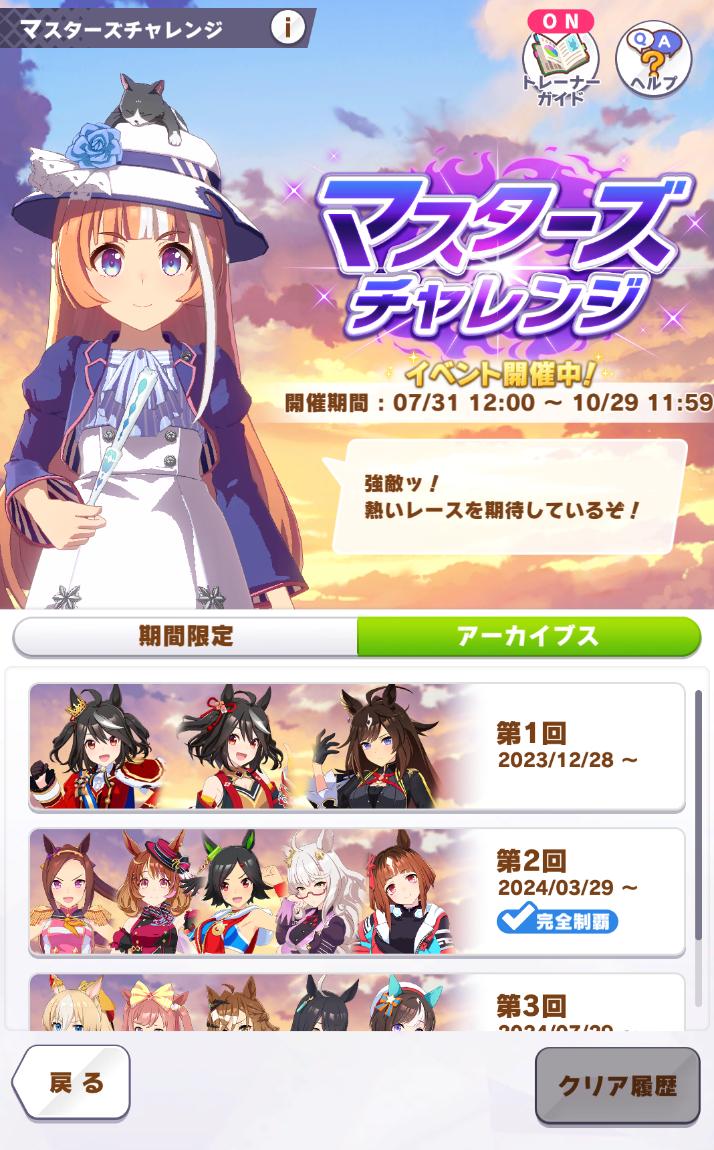
Task: Open the info icon beside マスターズチャレンジ
Action: click(x=288, y=28)
